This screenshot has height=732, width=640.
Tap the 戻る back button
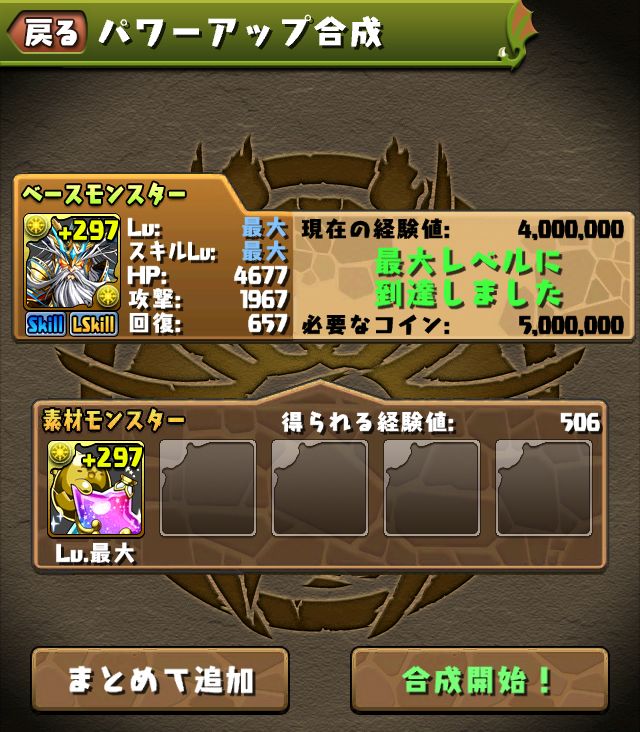point(45,32)
